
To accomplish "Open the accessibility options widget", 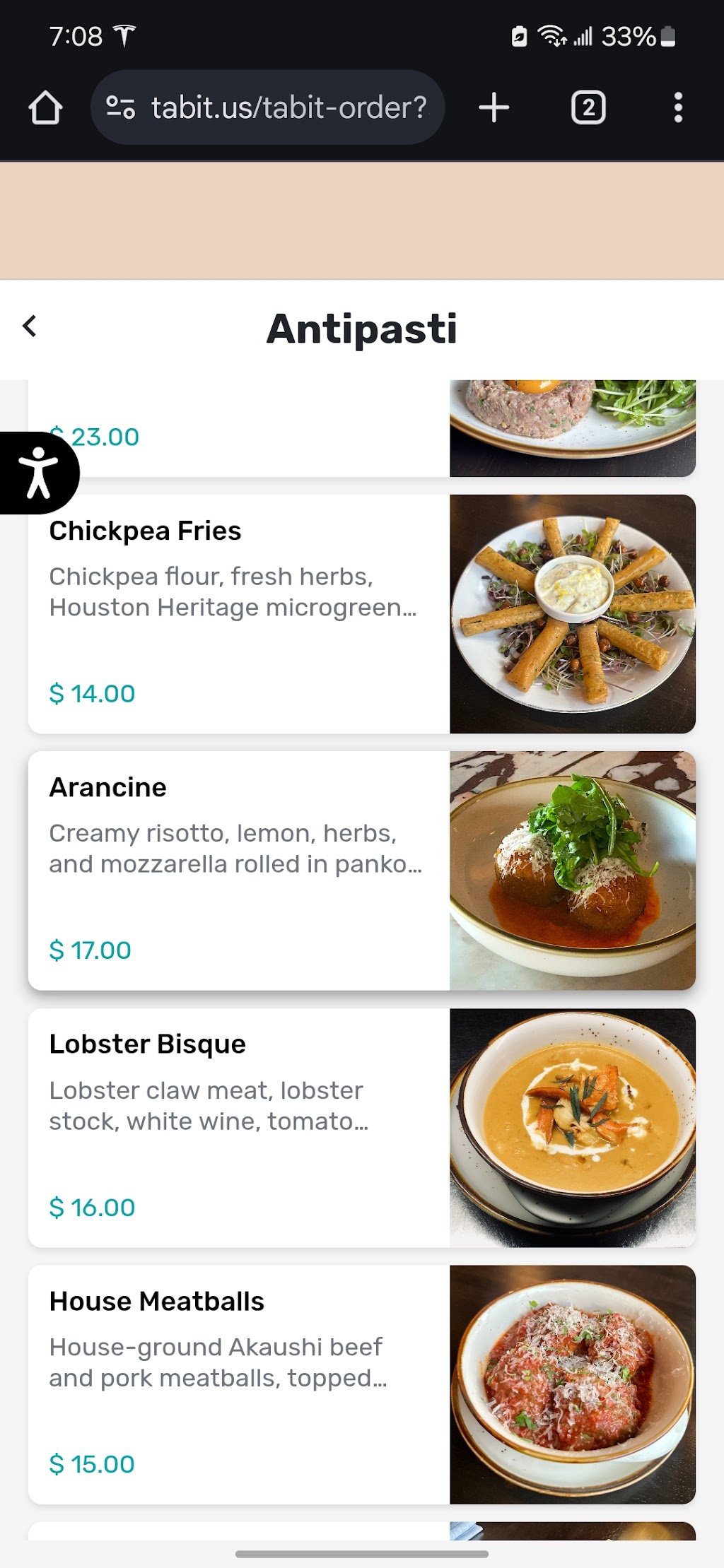I will tap(39, 473).
